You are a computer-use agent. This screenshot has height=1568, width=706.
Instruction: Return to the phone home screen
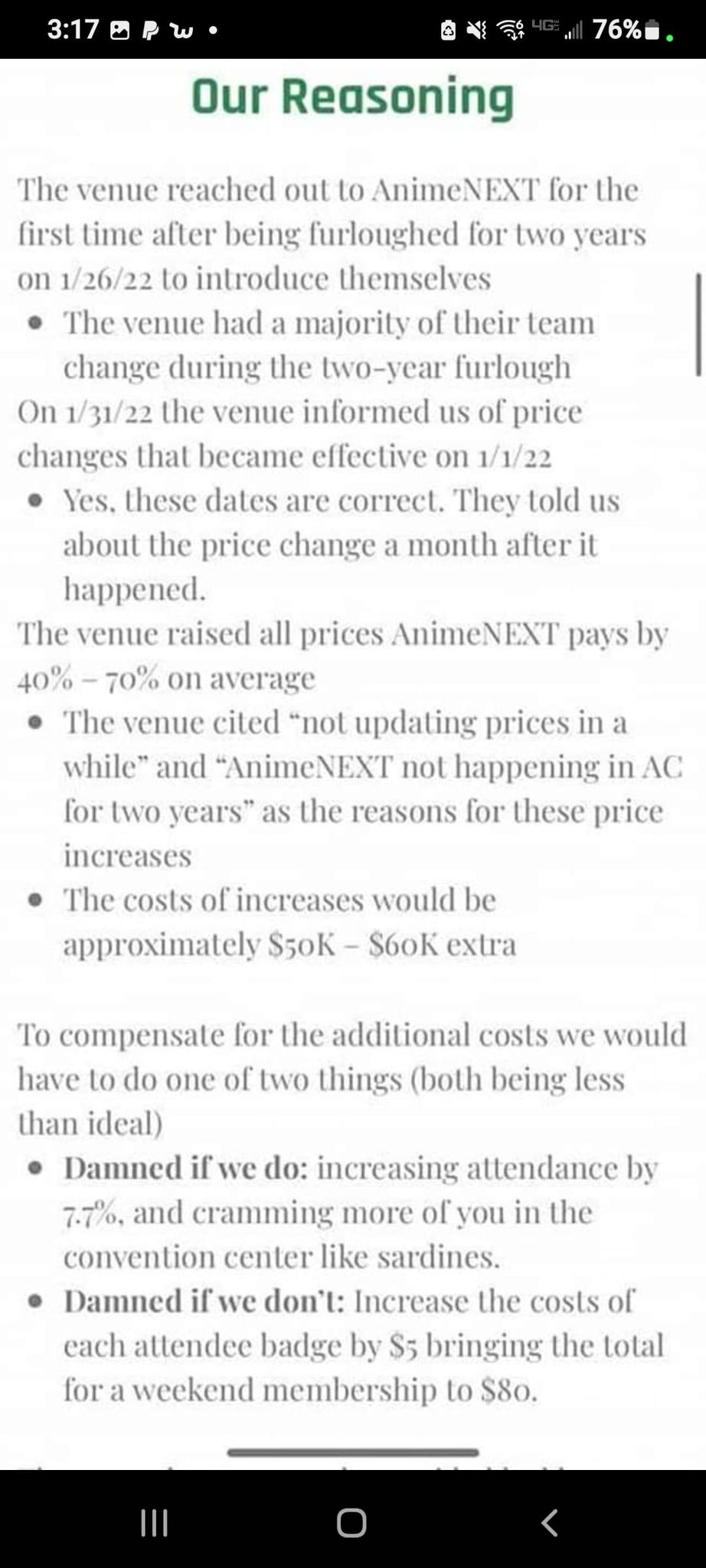(x=351, y=1523)
